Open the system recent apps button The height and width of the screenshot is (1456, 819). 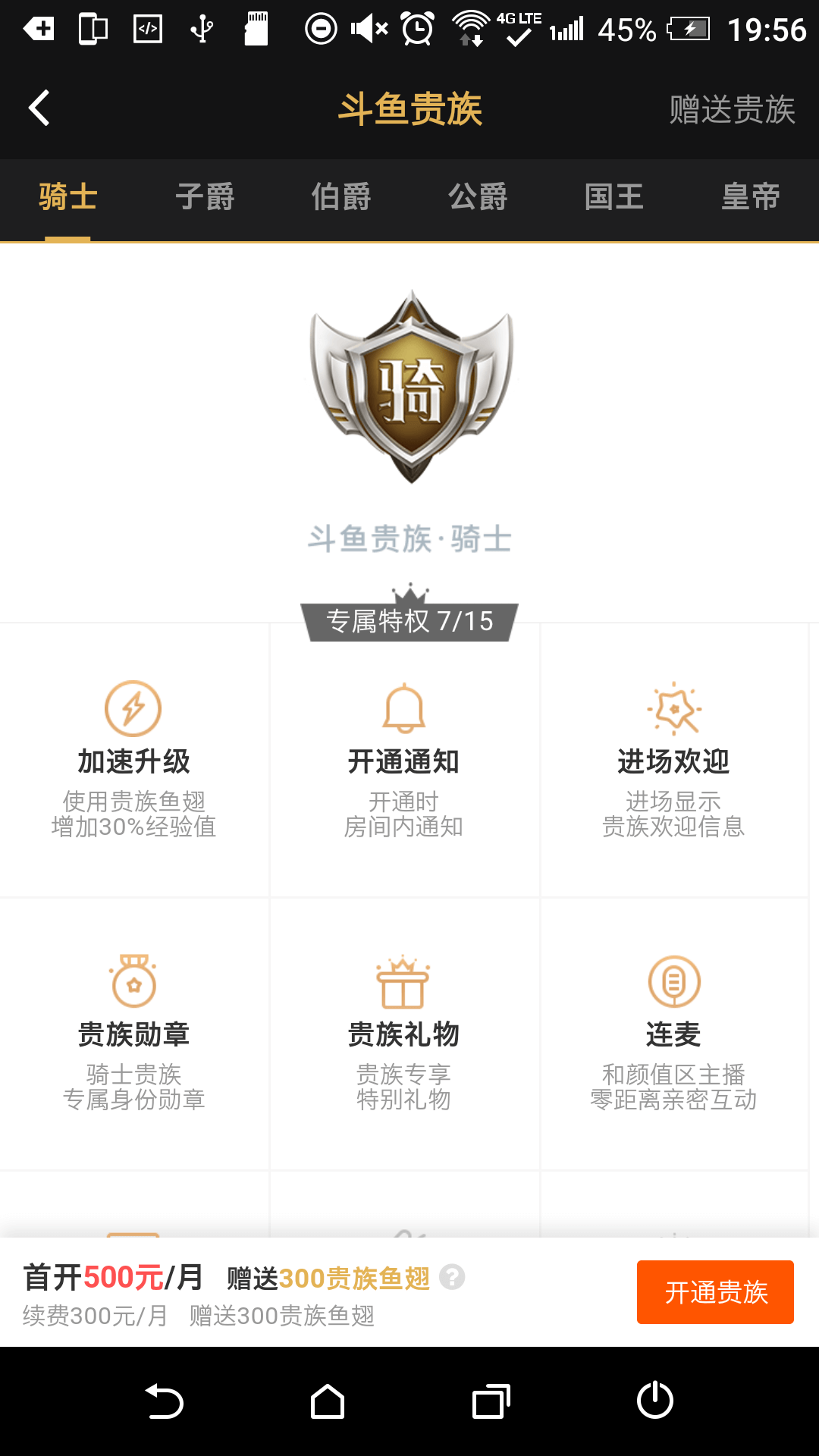click(491, 1401)
